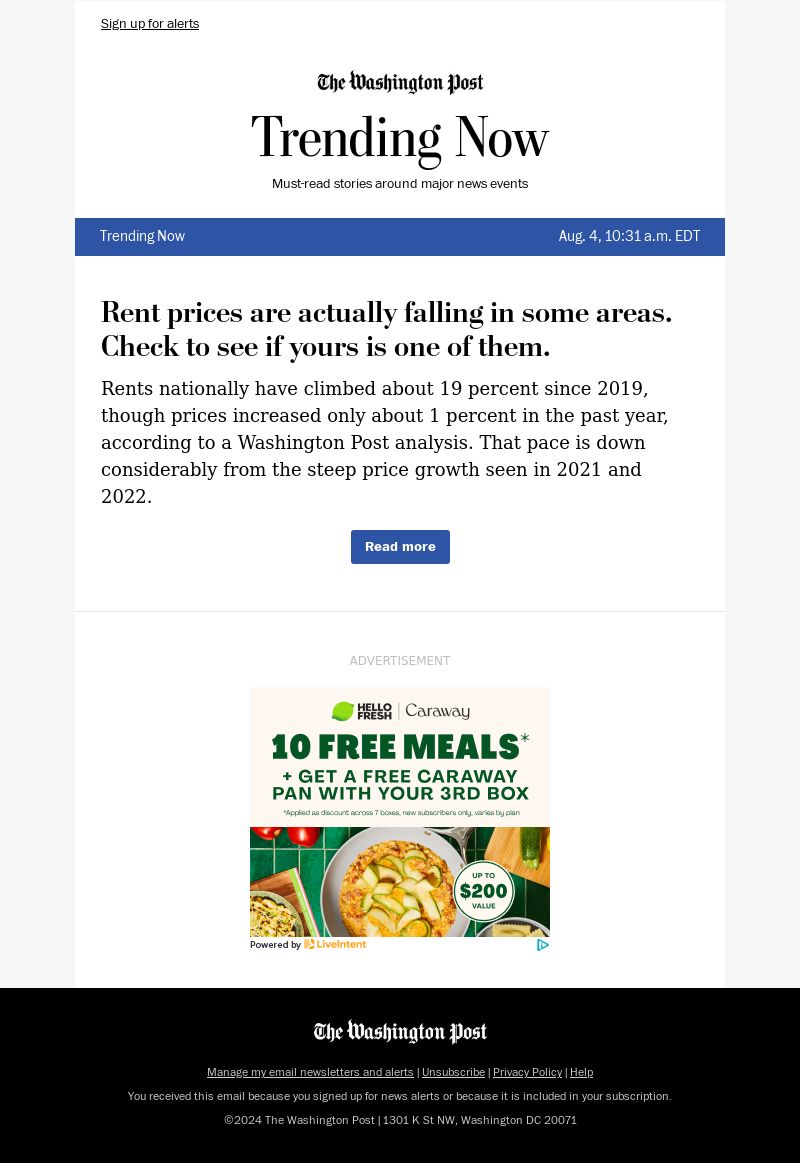Open the HelloFresh Caraway advertisement
The height and width of the screenshot is (1165, 800).
[400, 811]
